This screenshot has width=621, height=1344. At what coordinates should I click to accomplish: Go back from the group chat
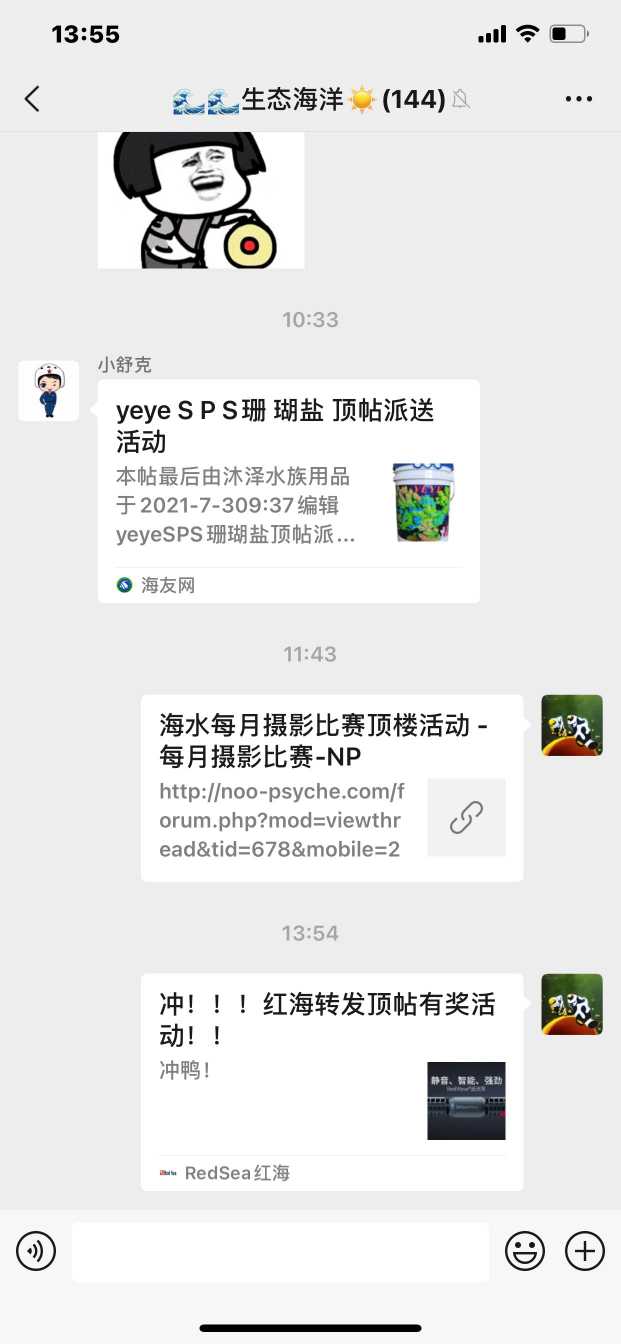pos(33,99)
